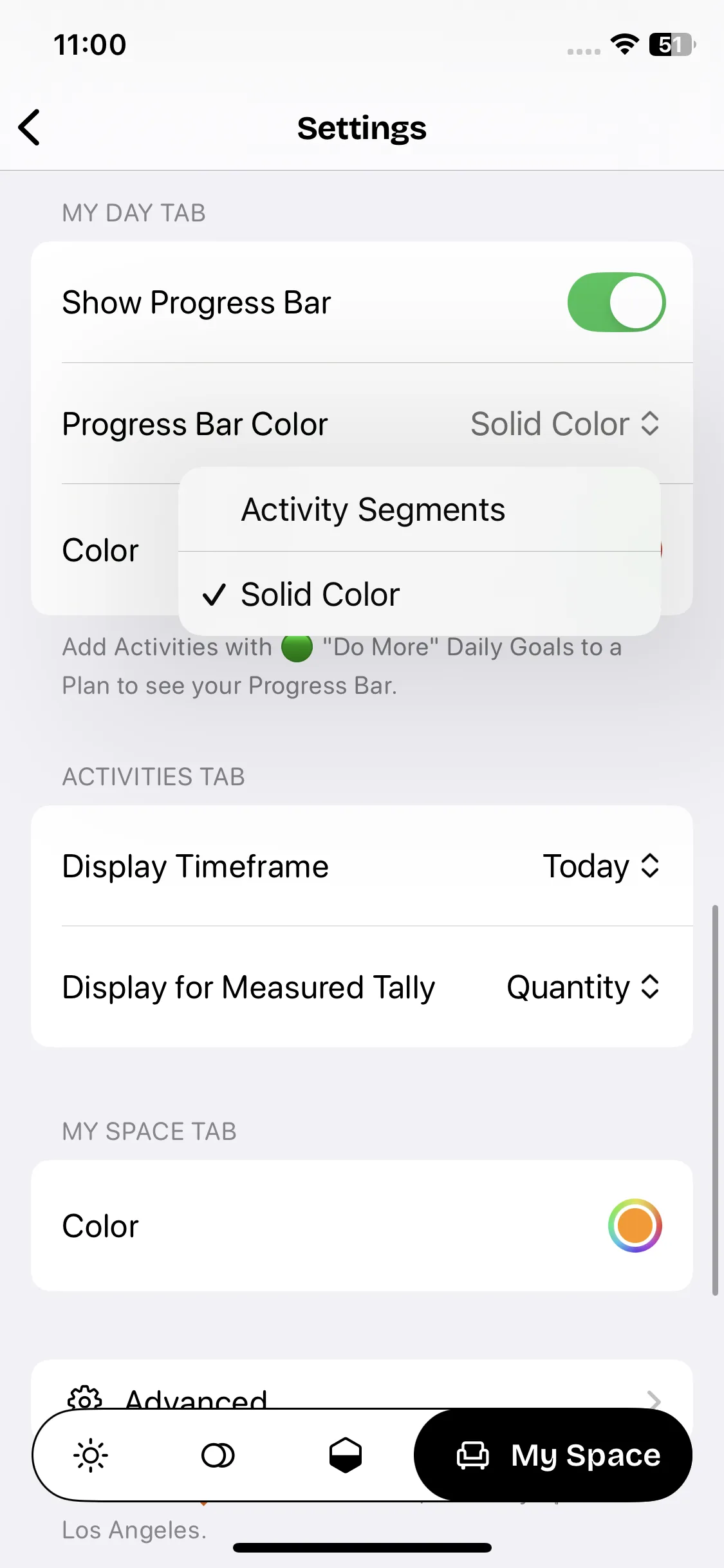Select Activity Segments option
This screenshot has height=1568, width=724.
click(373, 510)
